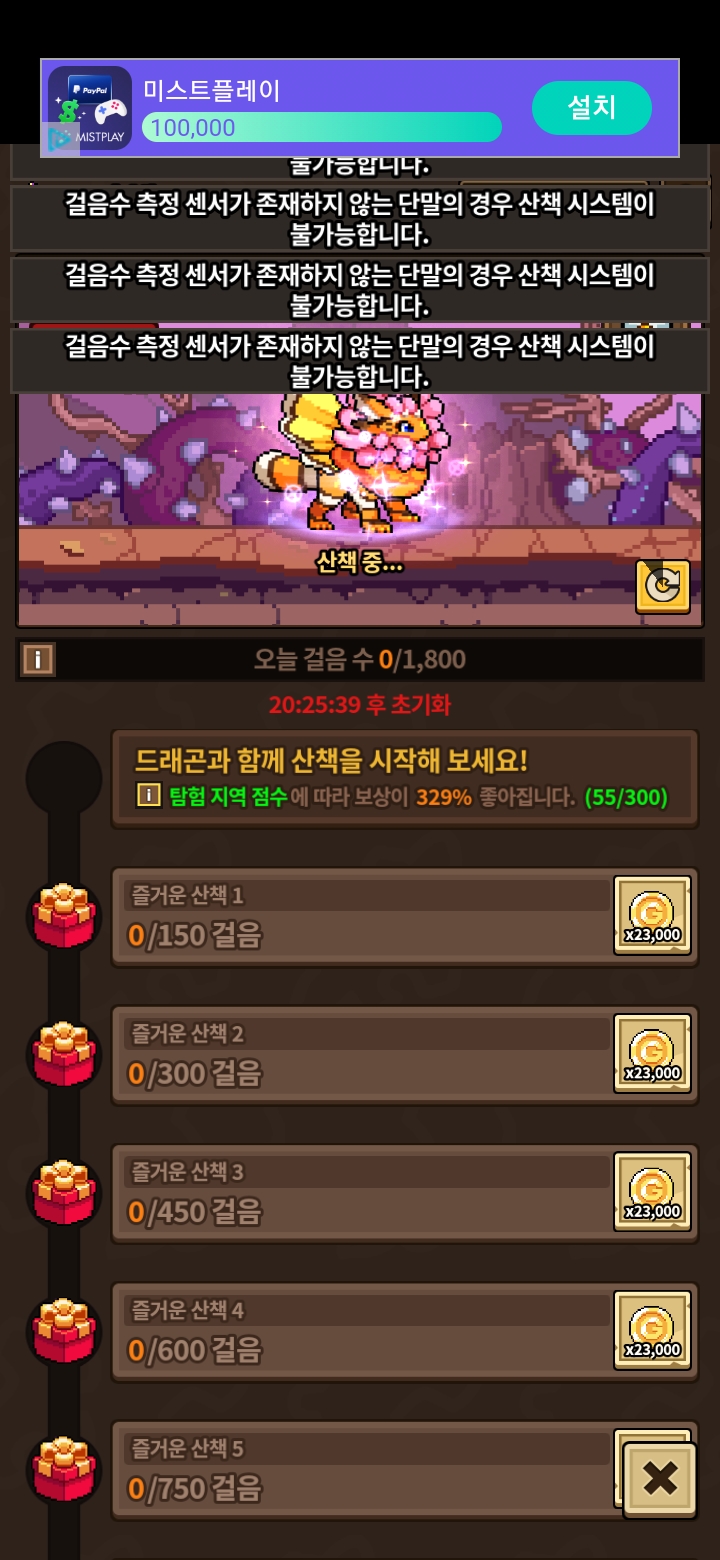Open the info icon next to 탐험 지역 점수

[x=149, y=796]
